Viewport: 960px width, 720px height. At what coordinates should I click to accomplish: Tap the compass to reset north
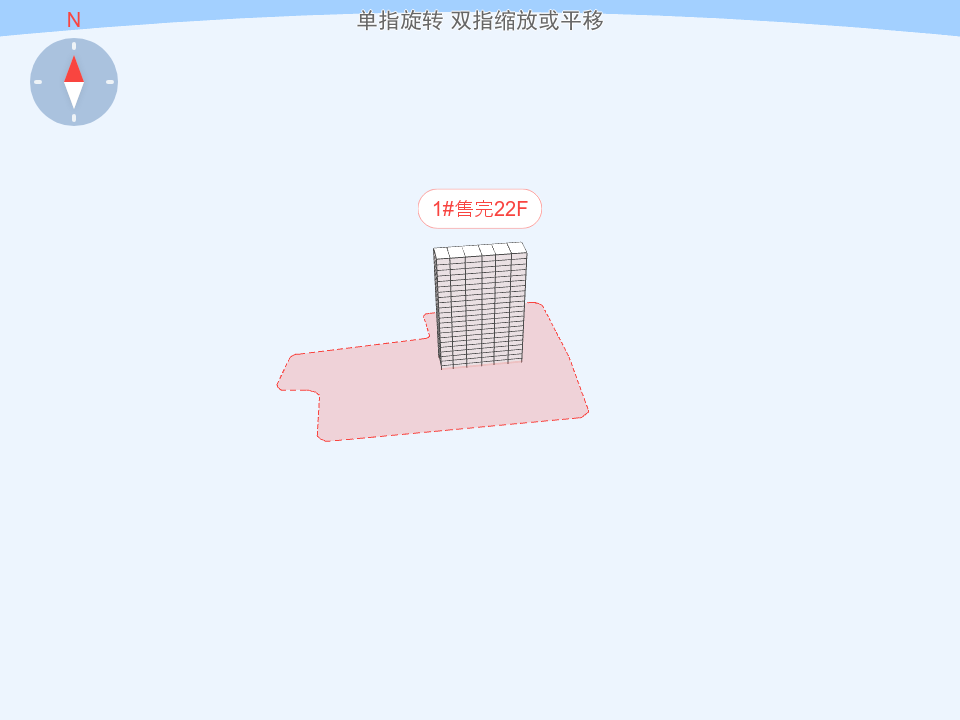74,82
